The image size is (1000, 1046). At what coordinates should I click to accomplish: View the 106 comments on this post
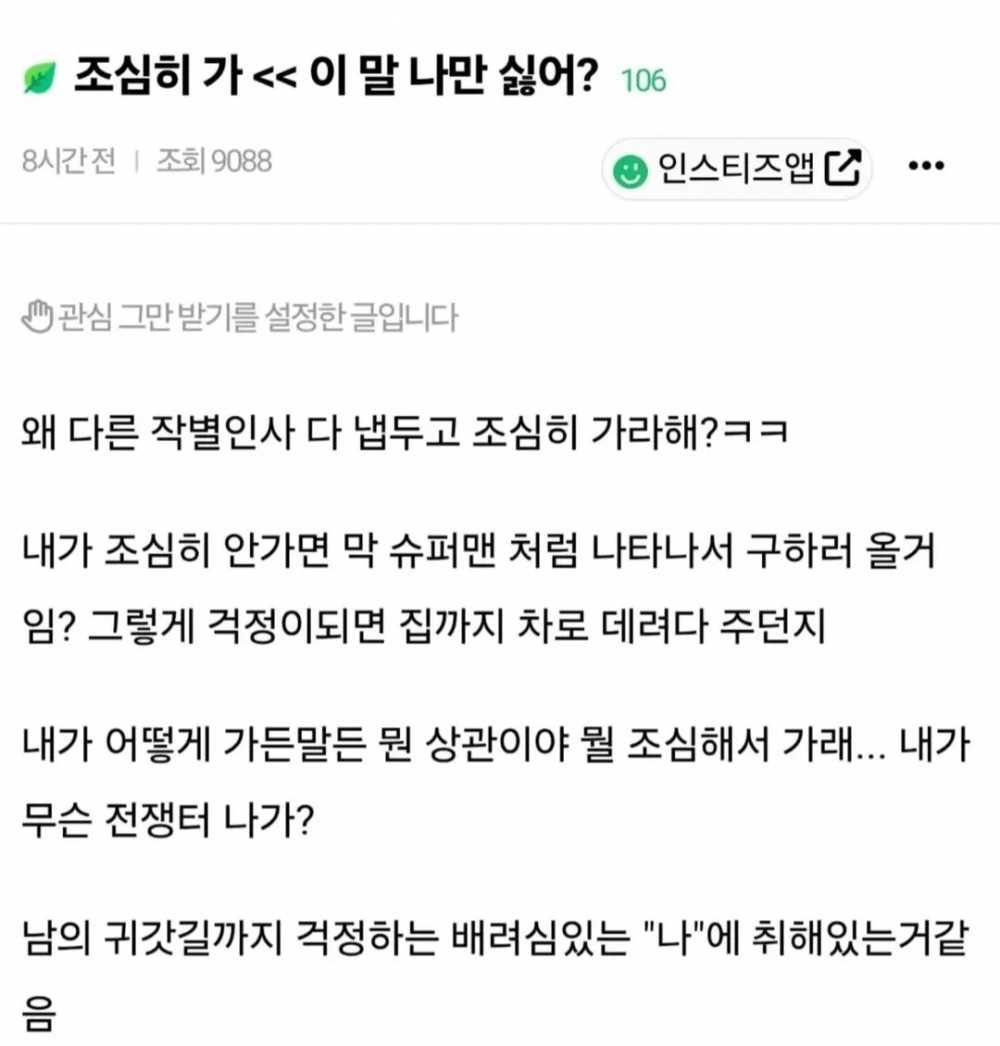coord(643,81)
